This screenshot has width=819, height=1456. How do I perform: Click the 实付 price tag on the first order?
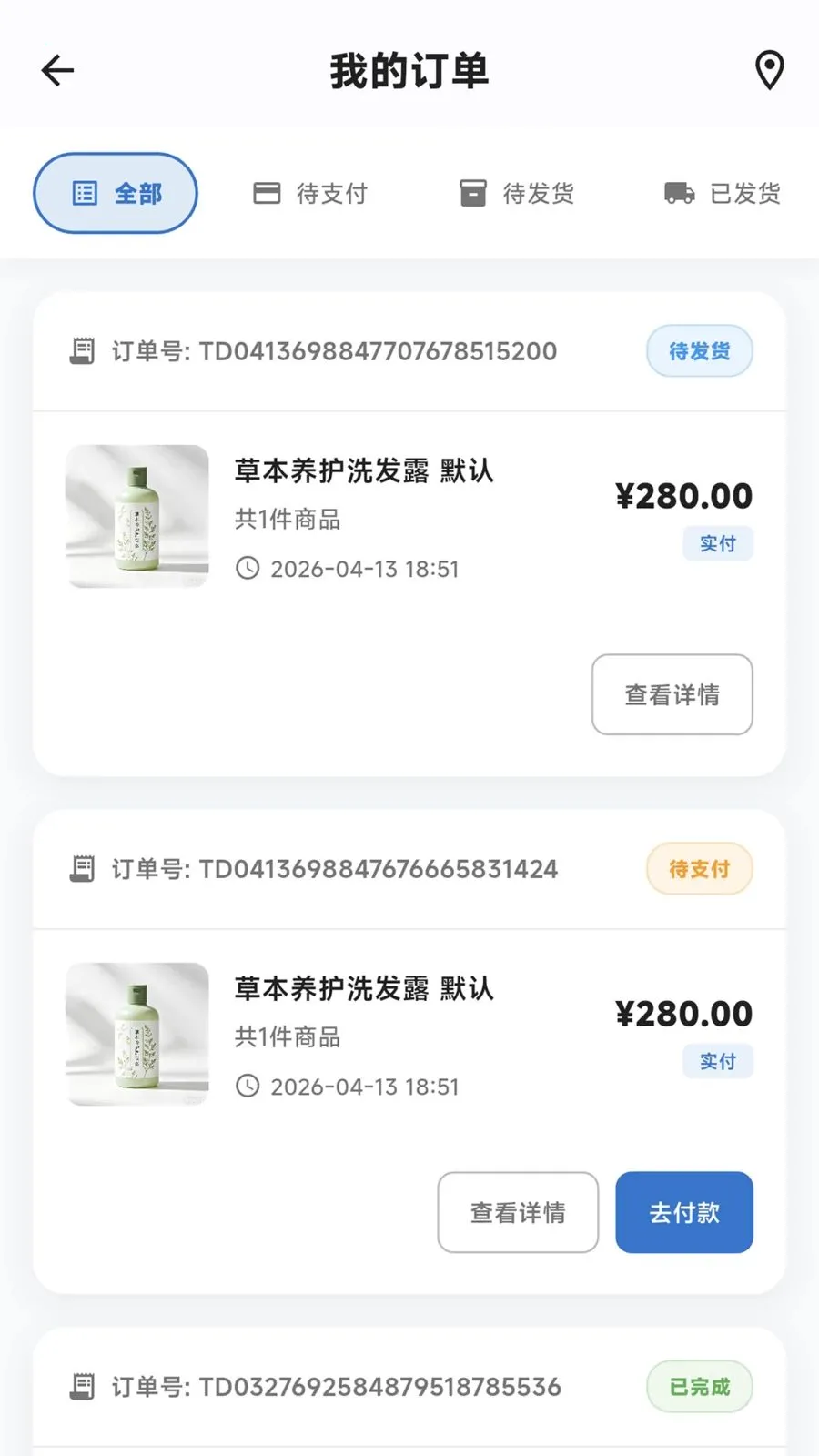(x=717, y=543)
